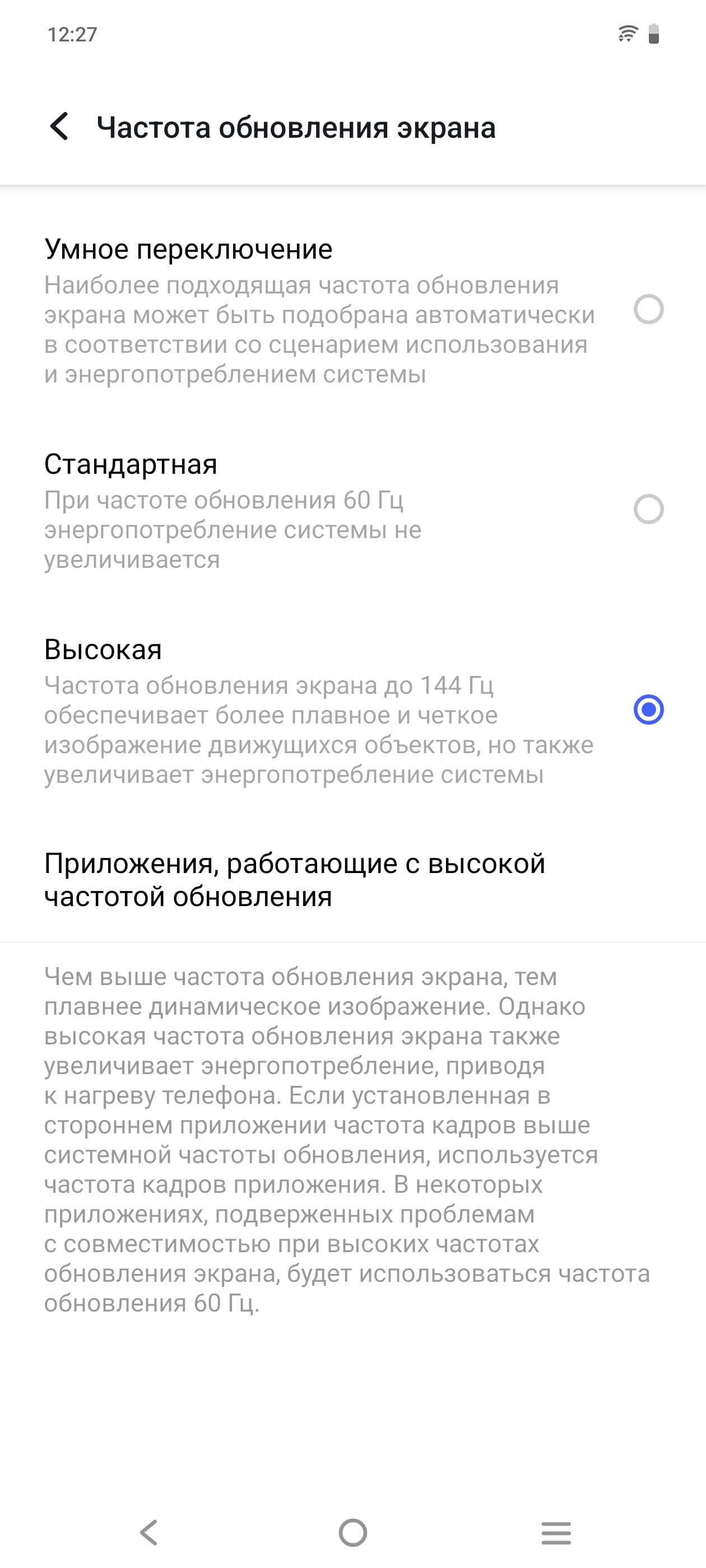Select the Высокая 144 Гц refresh rate

coord(648,710)
